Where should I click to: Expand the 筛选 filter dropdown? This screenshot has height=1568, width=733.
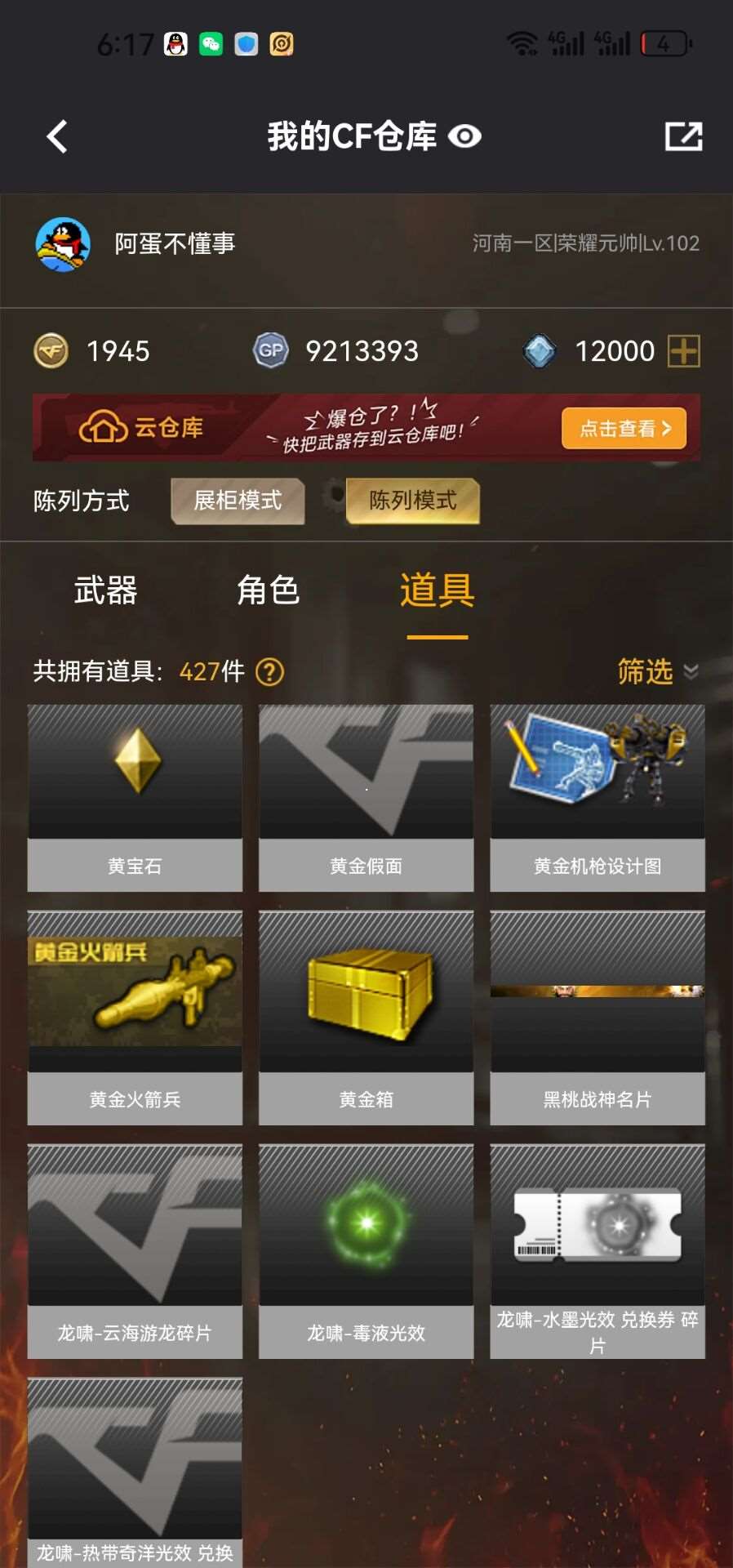pyautogui.click(x=657, y=671)
